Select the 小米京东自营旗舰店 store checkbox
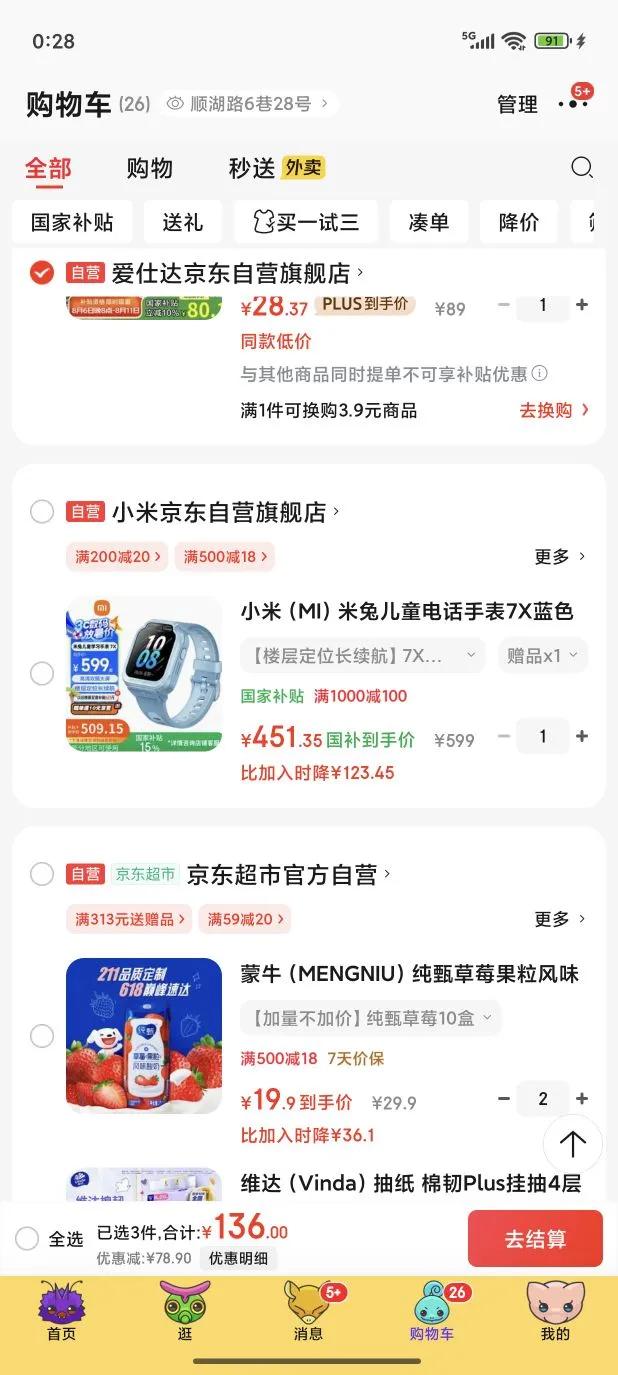The width and height of the screenshot is (618, 1375). [x=42, y=512]
